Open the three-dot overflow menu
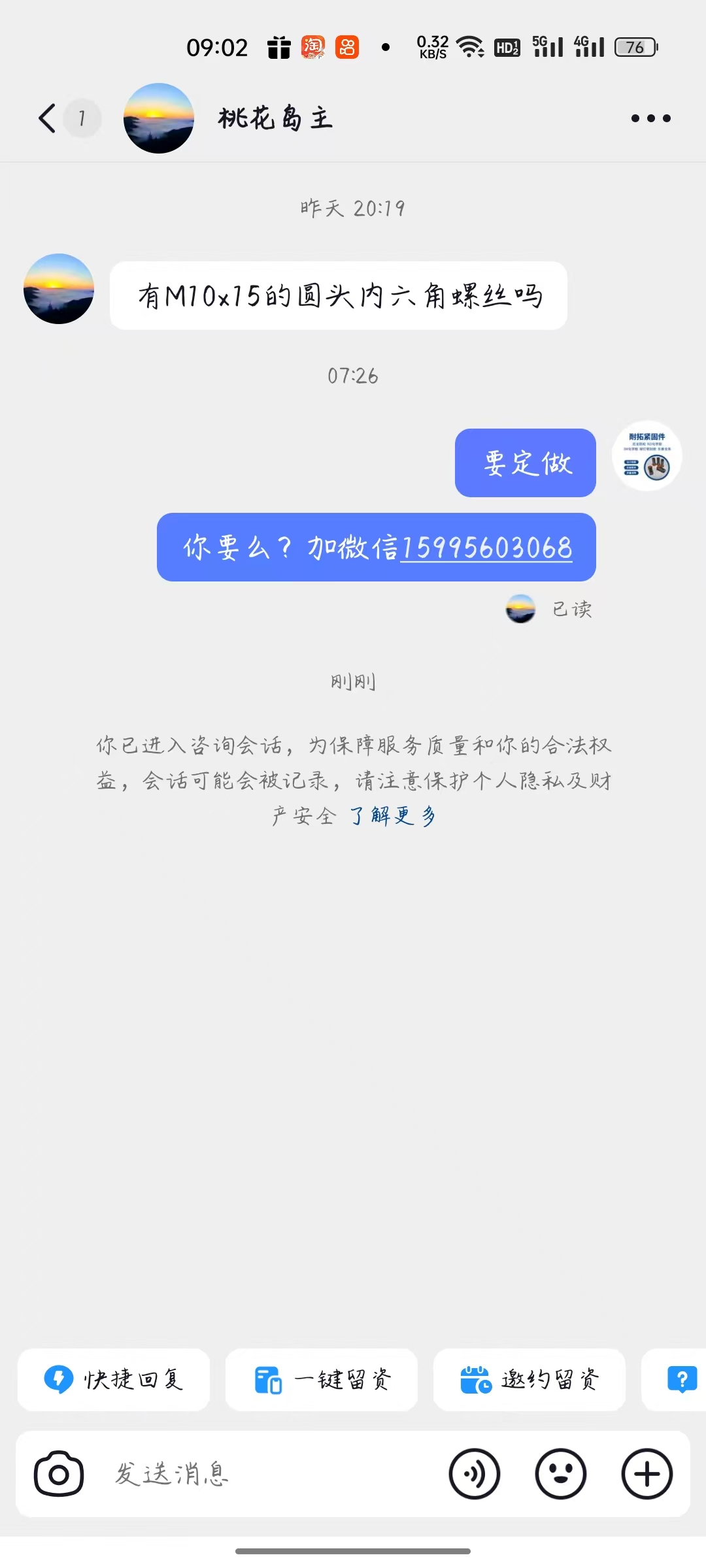Image resolution: width=706 pixels, height=1568 pixels. [650, 118]
